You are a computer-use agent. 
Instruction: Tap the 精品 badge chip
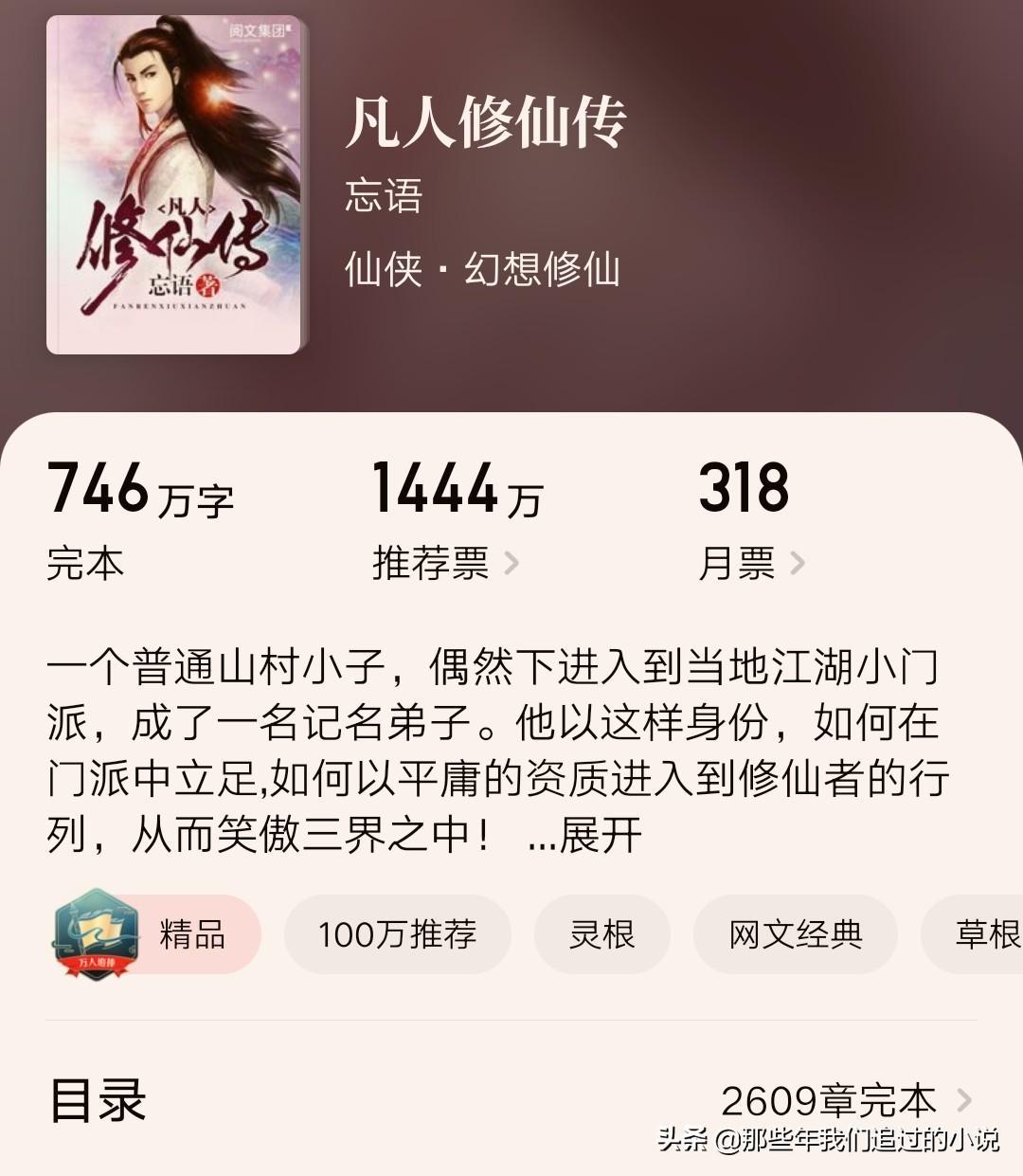(156, 934)
